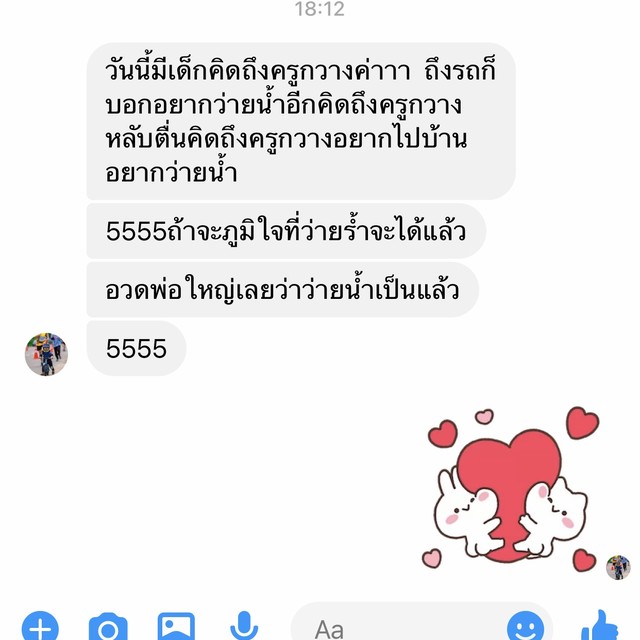Open the photo gallery picker
Screen dimensions: 640x640
176,627
